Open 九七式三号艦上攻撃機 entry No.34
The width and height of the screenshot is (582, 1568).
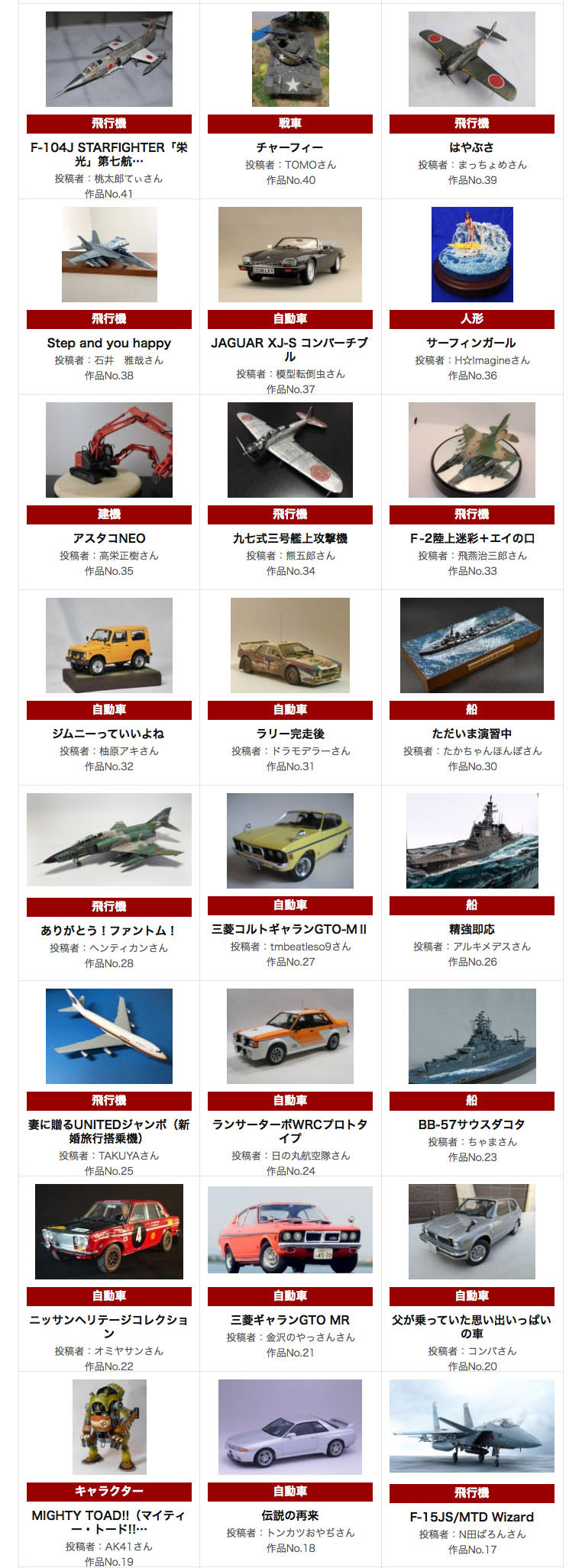289,538
